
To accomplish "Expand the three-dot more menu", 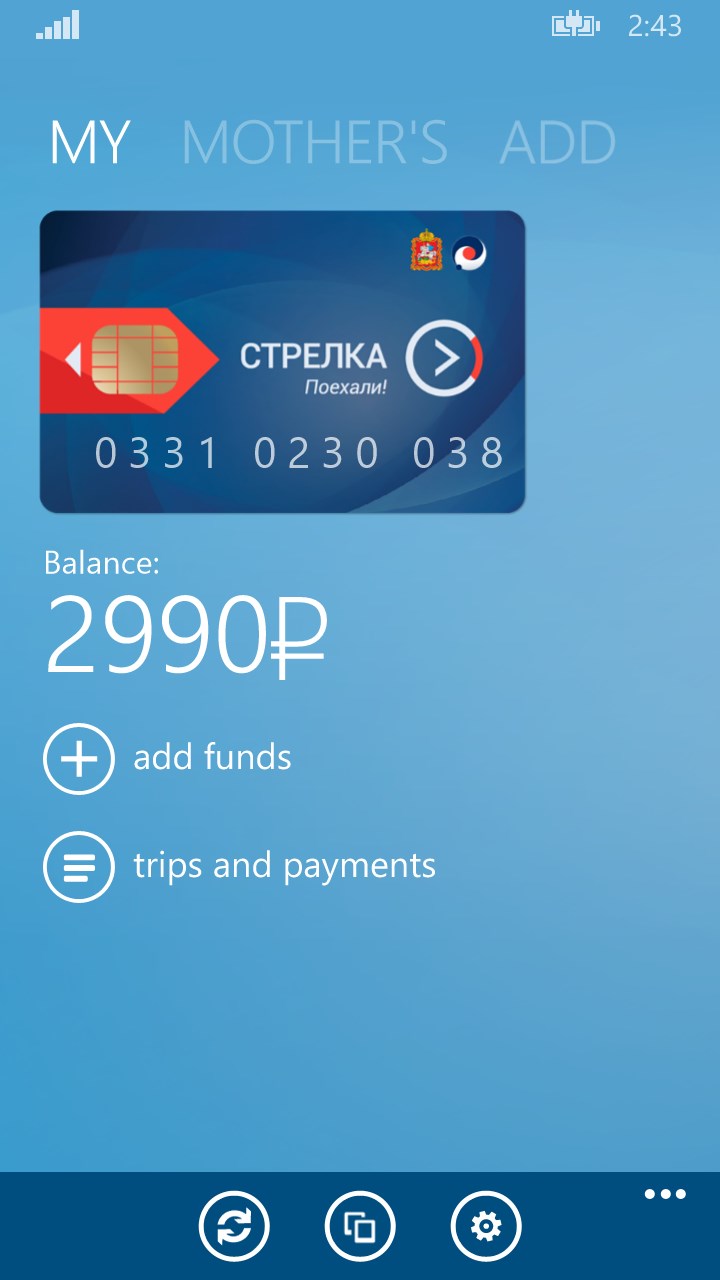I will [x=665, y=1194].
